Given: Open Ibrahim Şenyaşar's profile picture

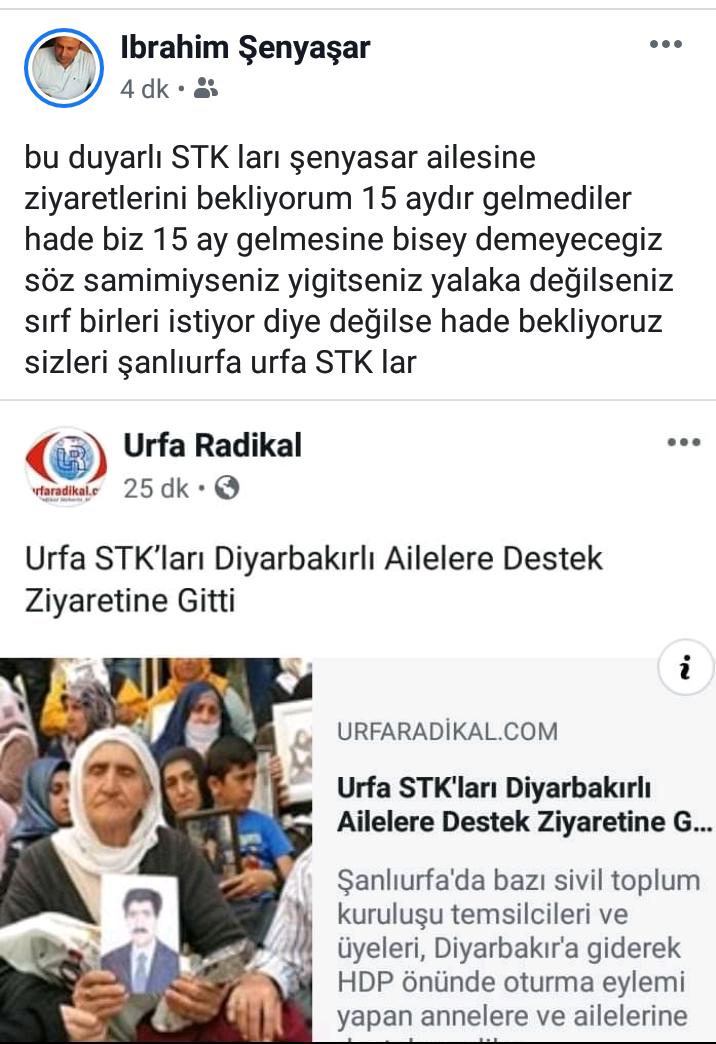Looking at the screenshot, I should pyautogui.click(x=64, y=68).
